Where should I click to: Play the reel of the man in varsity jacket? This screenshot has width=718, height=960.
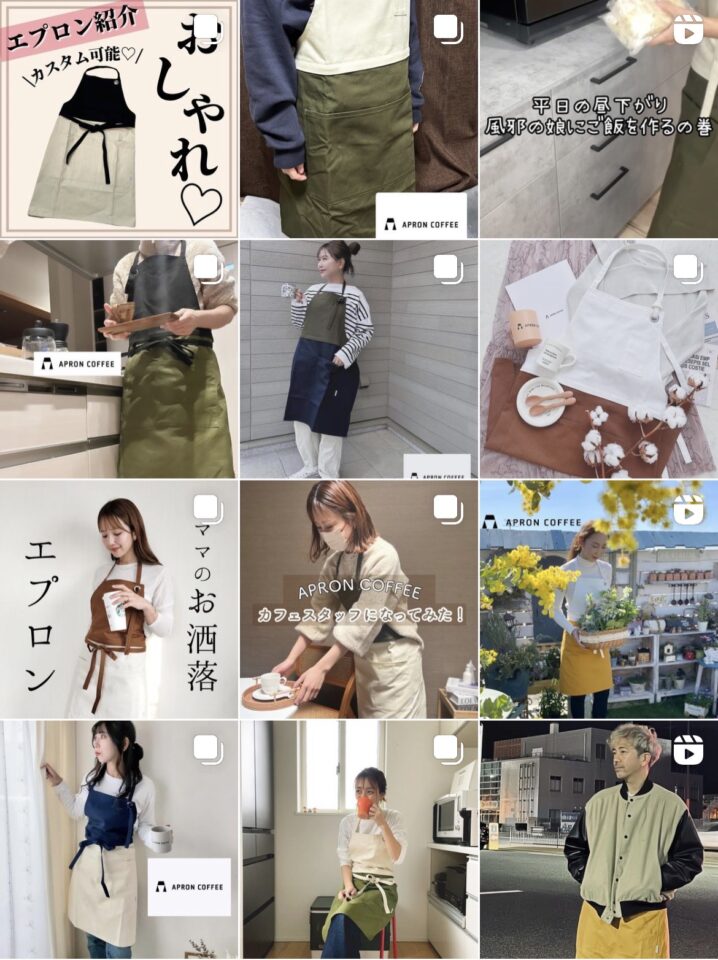[x=598, y=840]
